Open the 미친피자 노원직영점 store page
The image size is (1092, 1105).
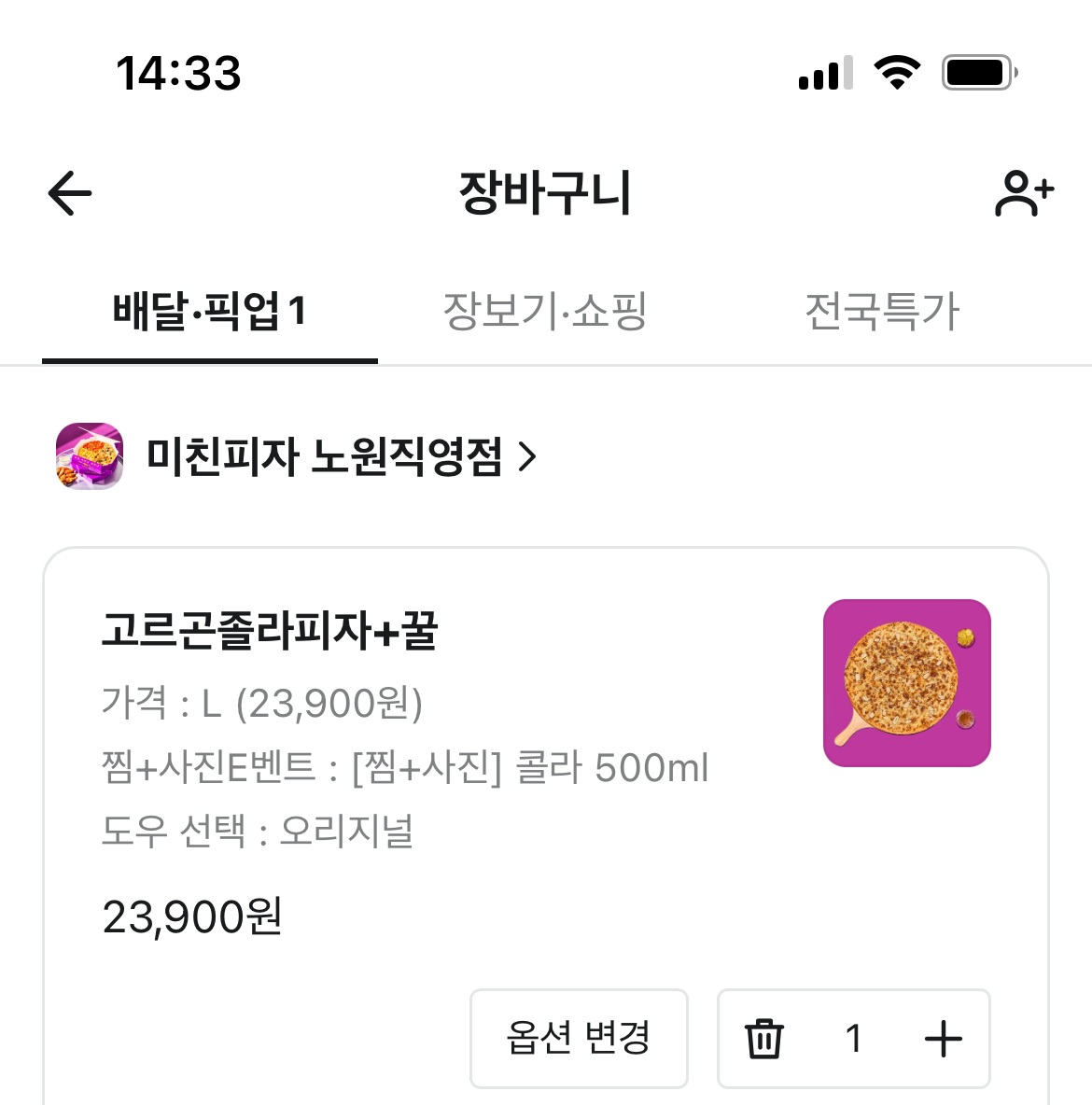(x=341, y=457)
